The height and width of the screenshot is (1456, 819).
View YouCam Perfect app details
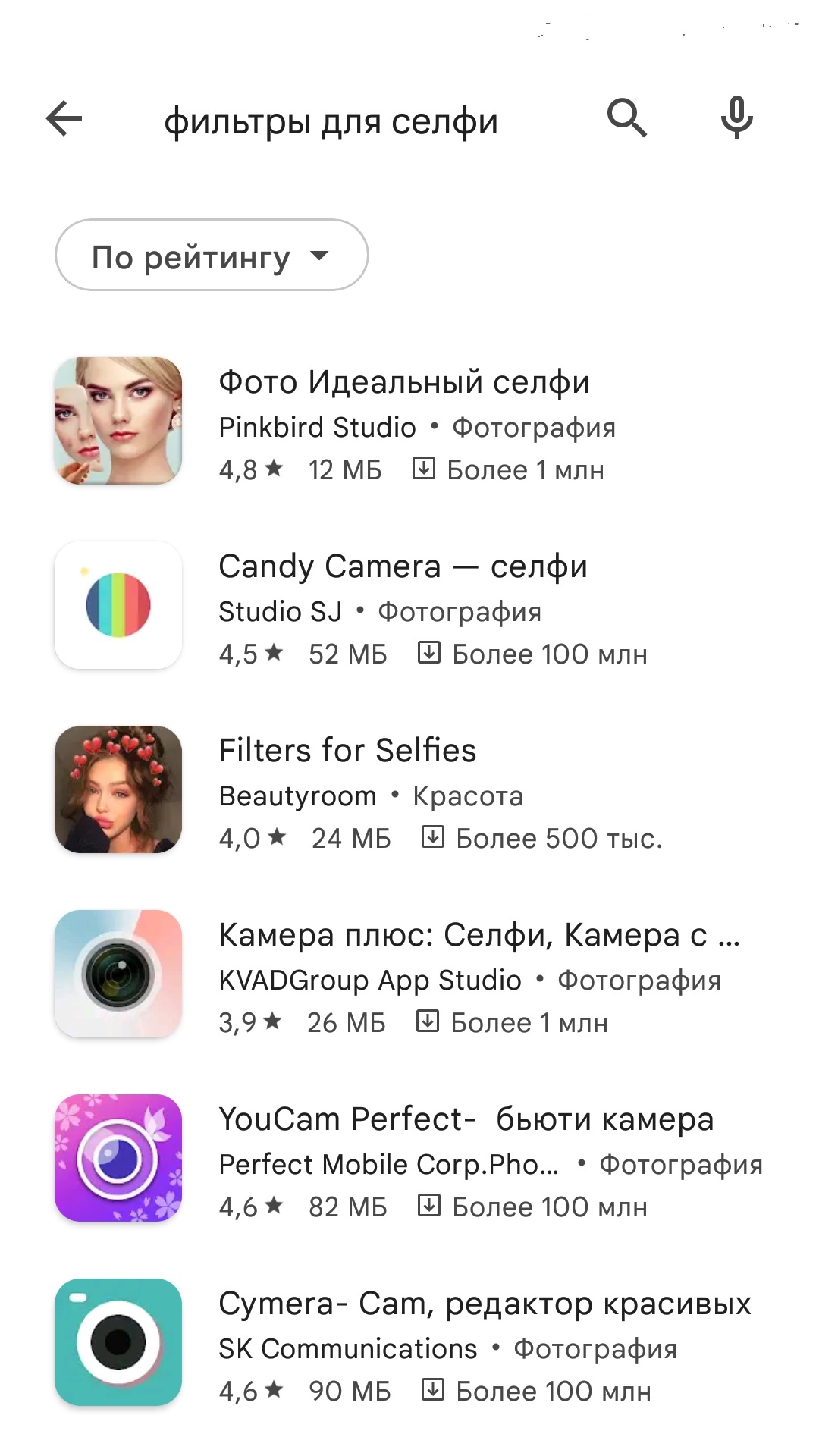click(x=466, y=1119)
